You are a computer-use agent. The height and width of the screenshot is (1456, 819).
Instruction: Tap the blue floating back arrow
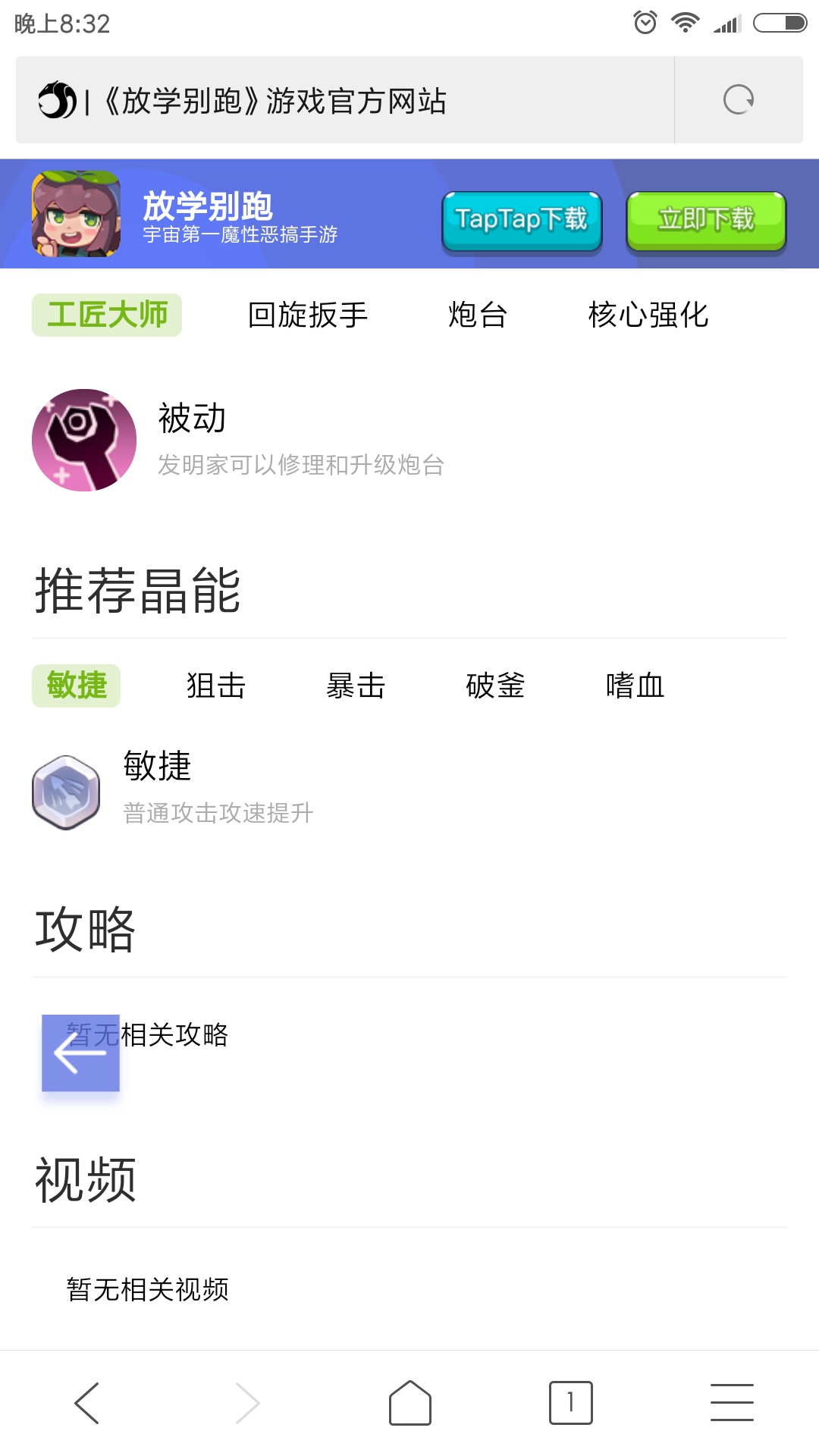click(80, 1053)
